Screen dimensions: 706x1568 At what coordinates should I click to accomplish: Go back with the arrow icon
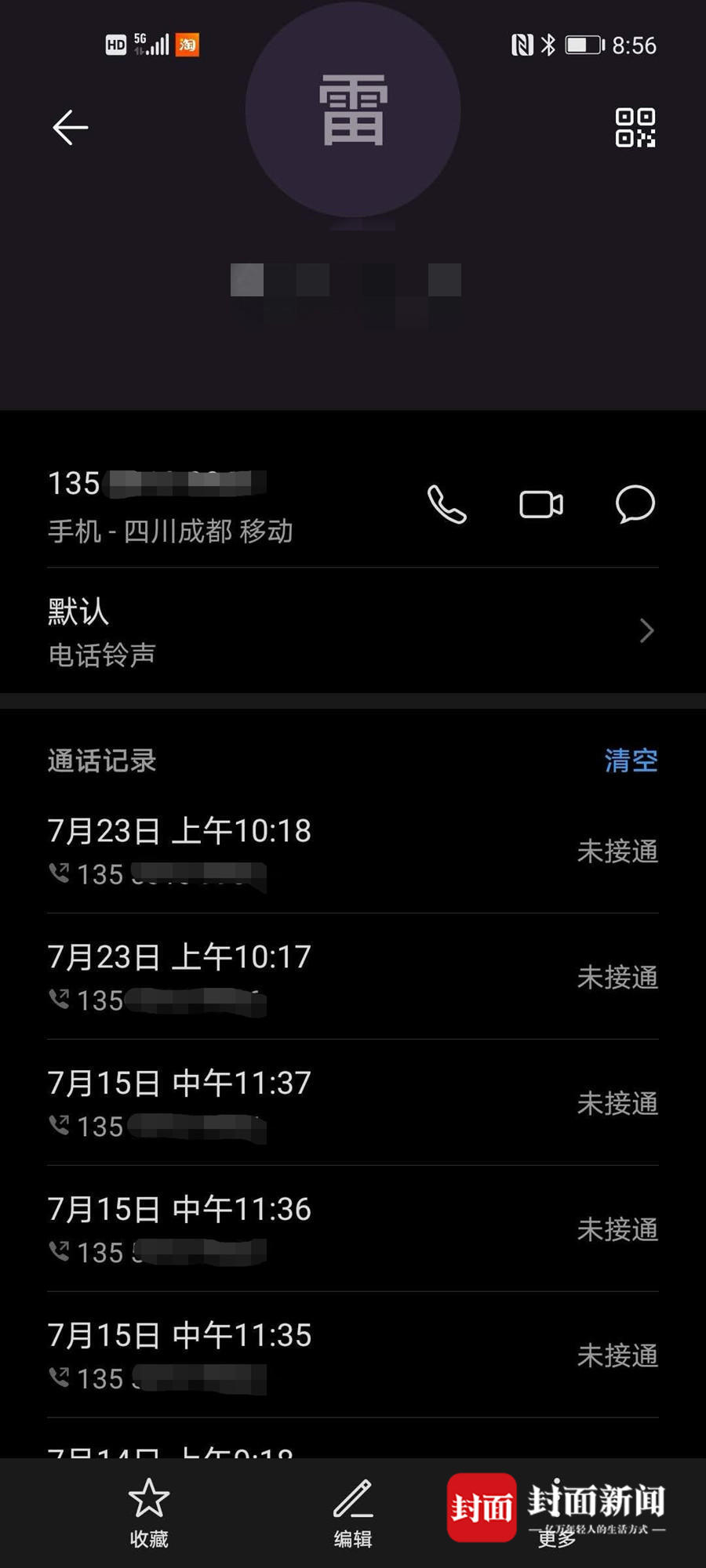pyautogui.click(x=70, y=127)
